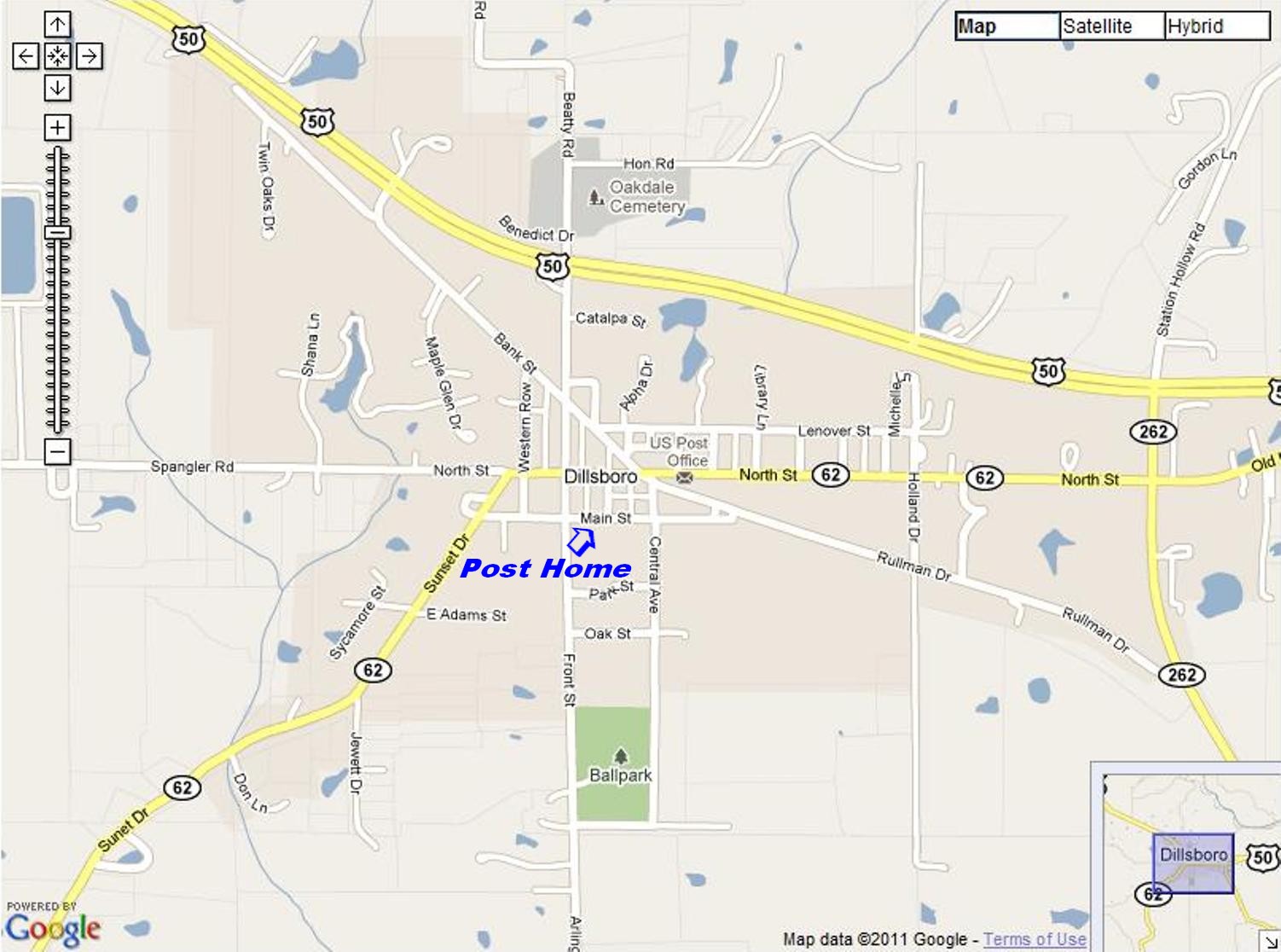This screenshot has height=952, width=1281.
Task: Tap a level on the zoom slider
Action: [57, 324]
